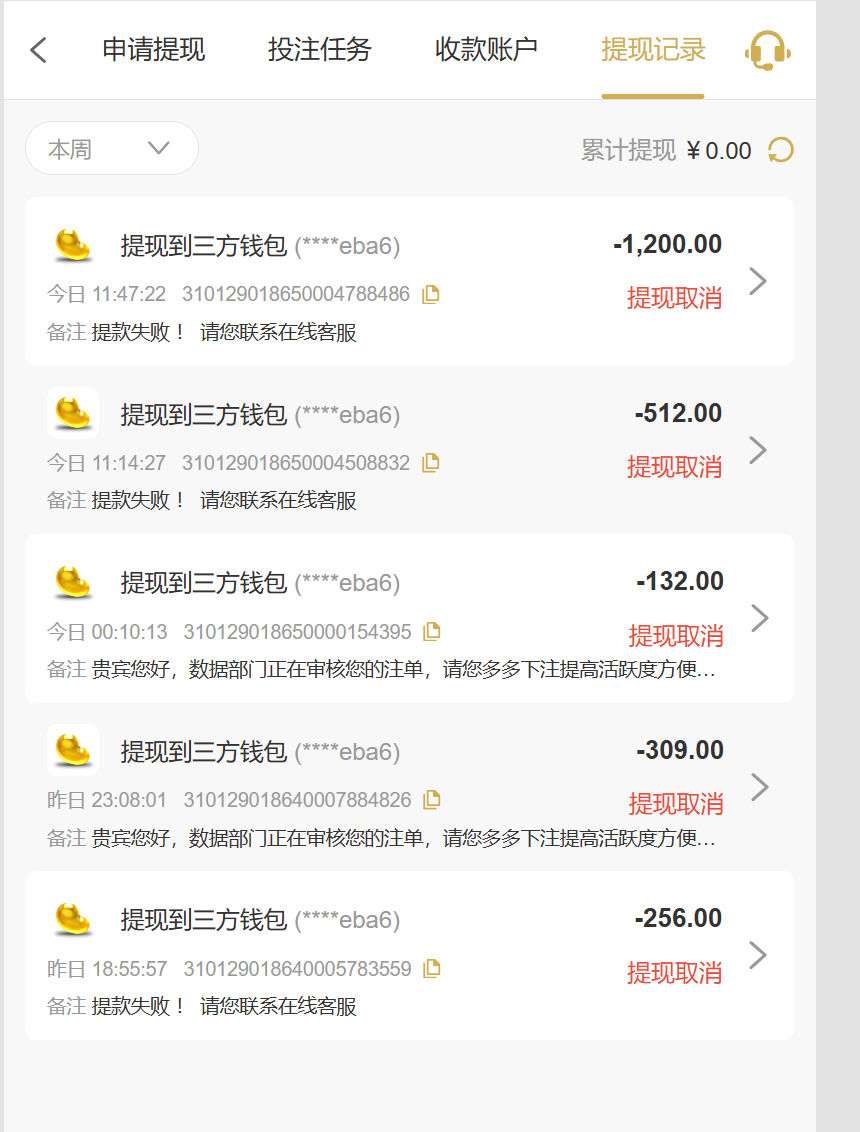The image size is (860, 1132).
Task: Expand details of the -132.00 record
Action: click(x=759, y=619)
